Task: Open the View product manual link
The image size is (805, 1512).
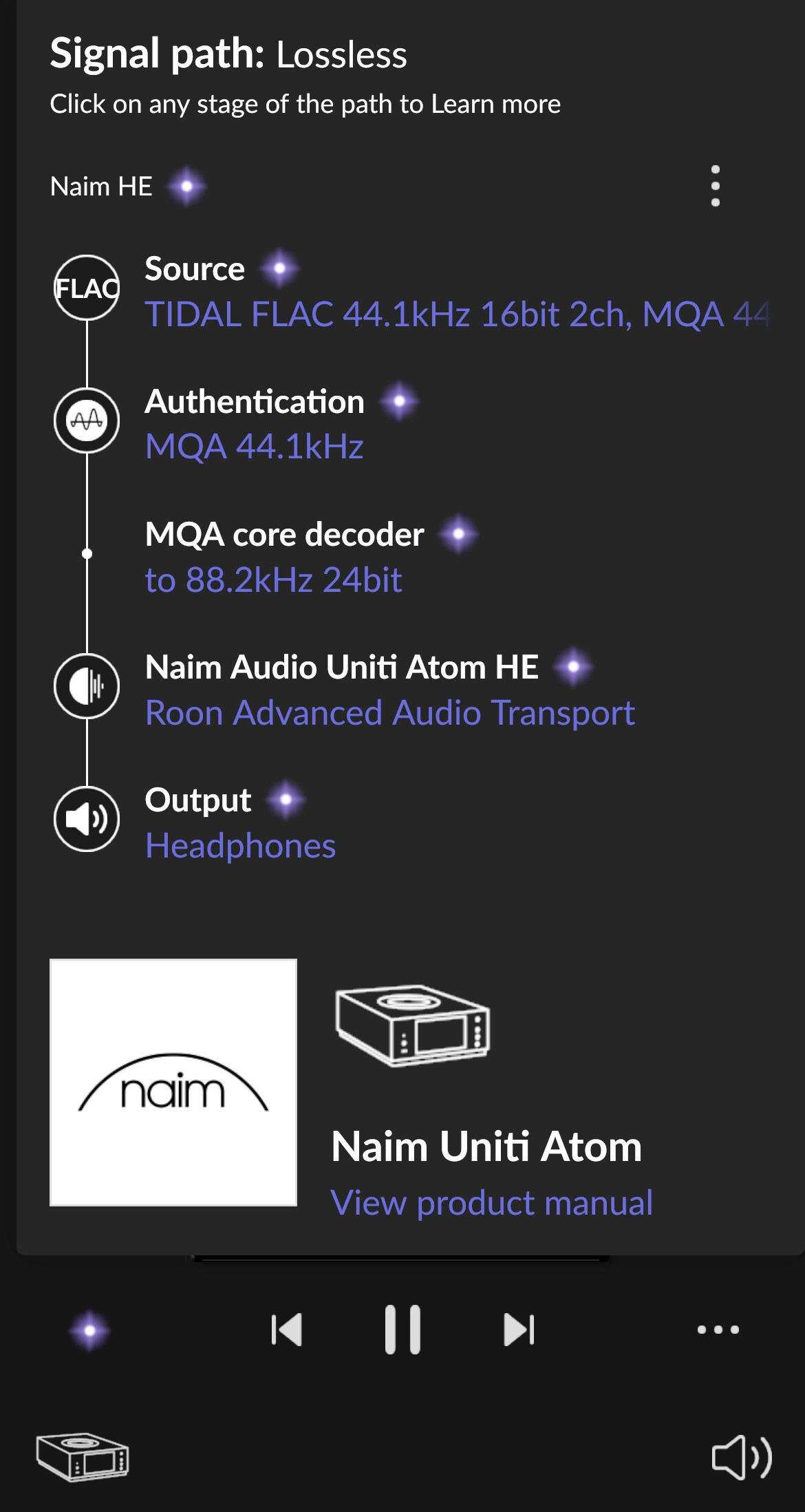Action: pyautogui.click(x=491, y=1202)
